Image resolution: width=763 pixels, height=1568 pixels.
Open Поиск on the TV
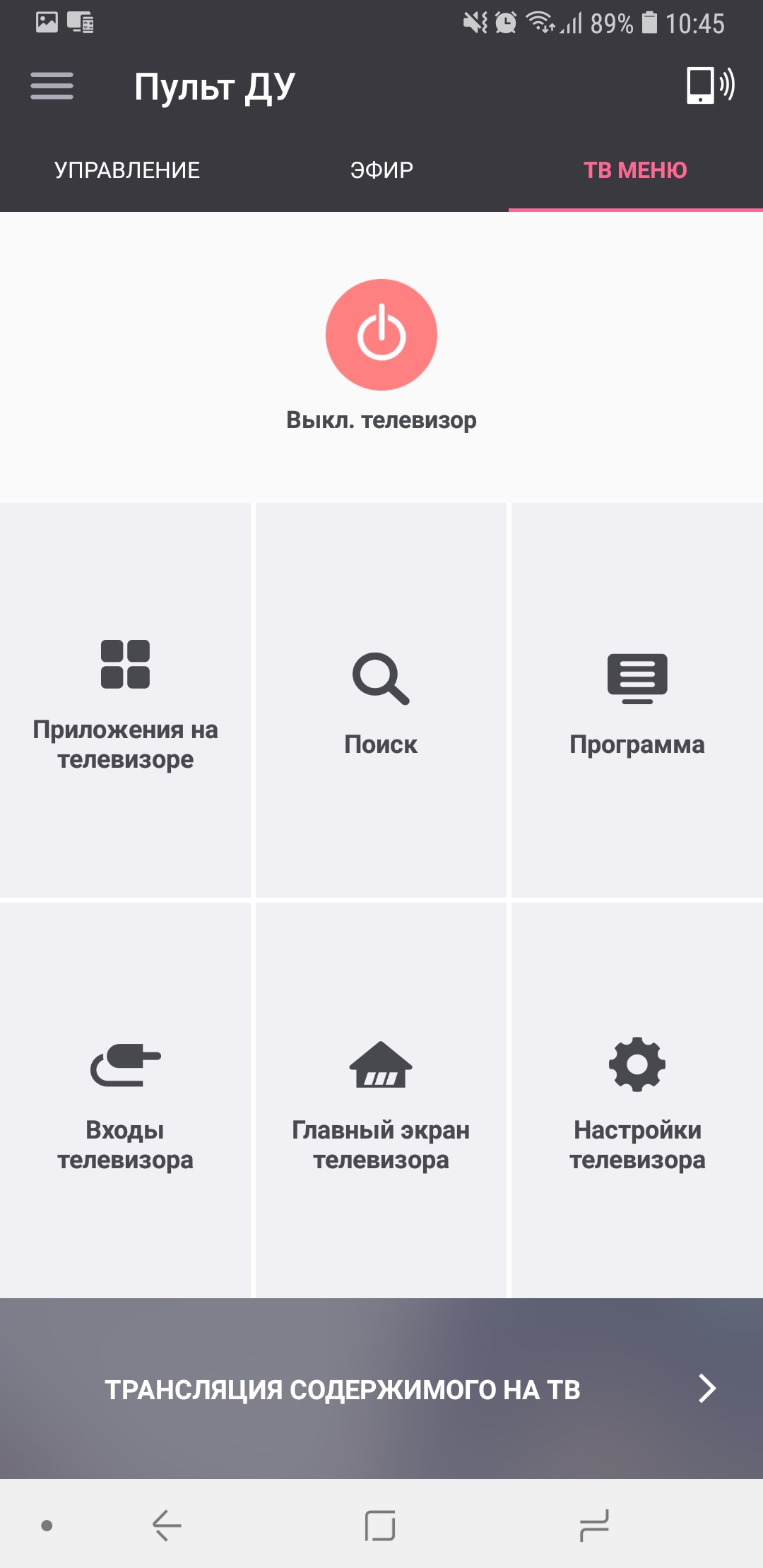coord(381,699)
